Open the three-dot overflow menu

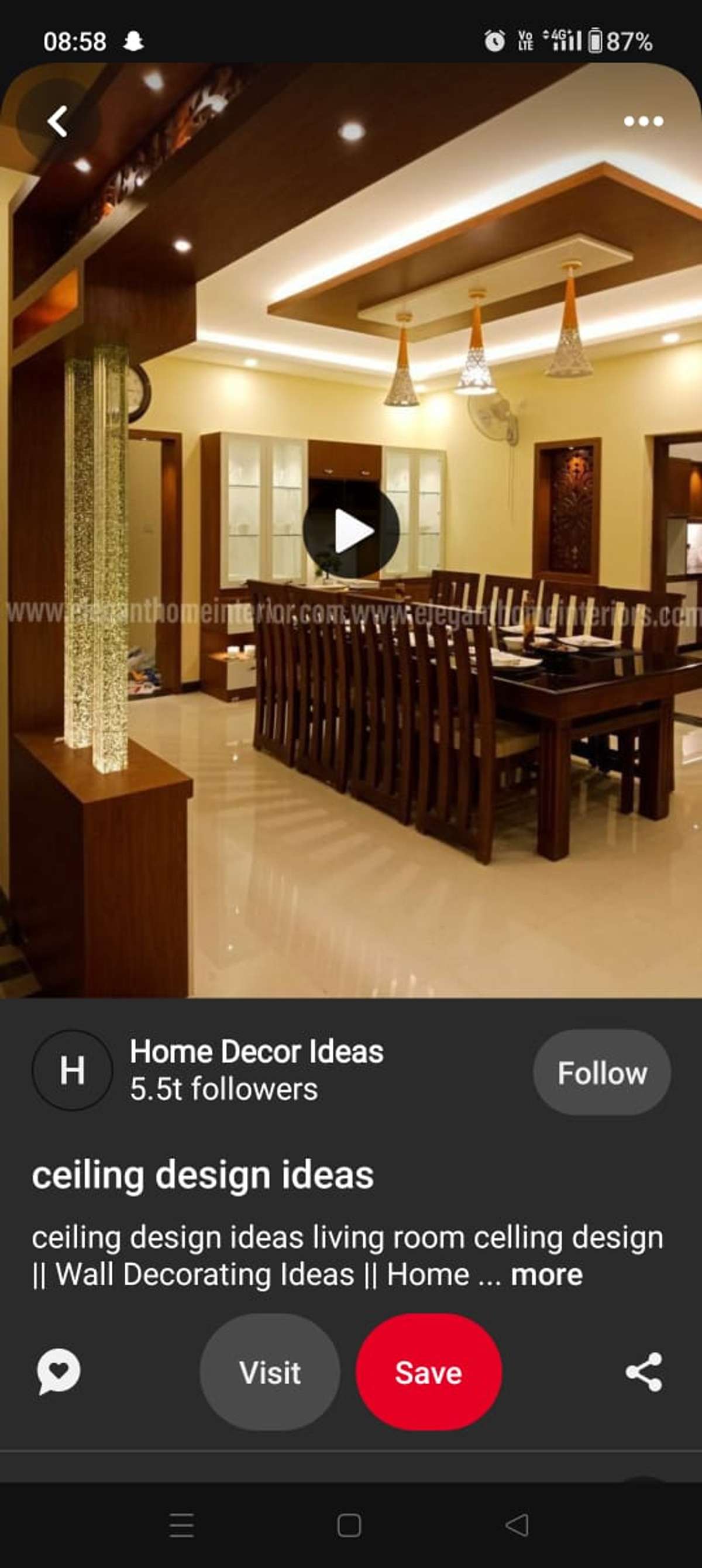[643, 121]
